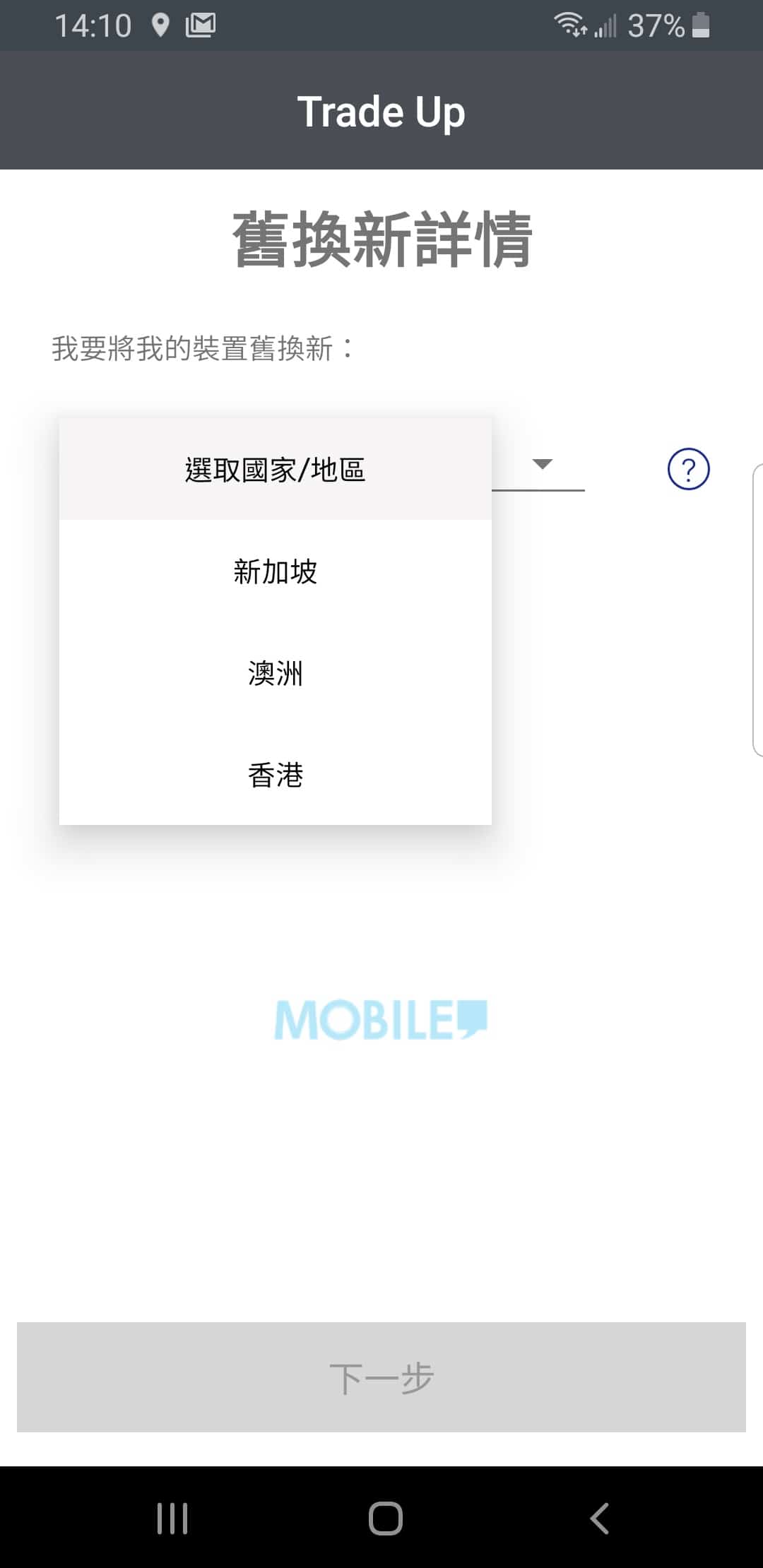
Task: Tap the 下一步 button
Action: pyautogui.click(x=381, y=1377)
